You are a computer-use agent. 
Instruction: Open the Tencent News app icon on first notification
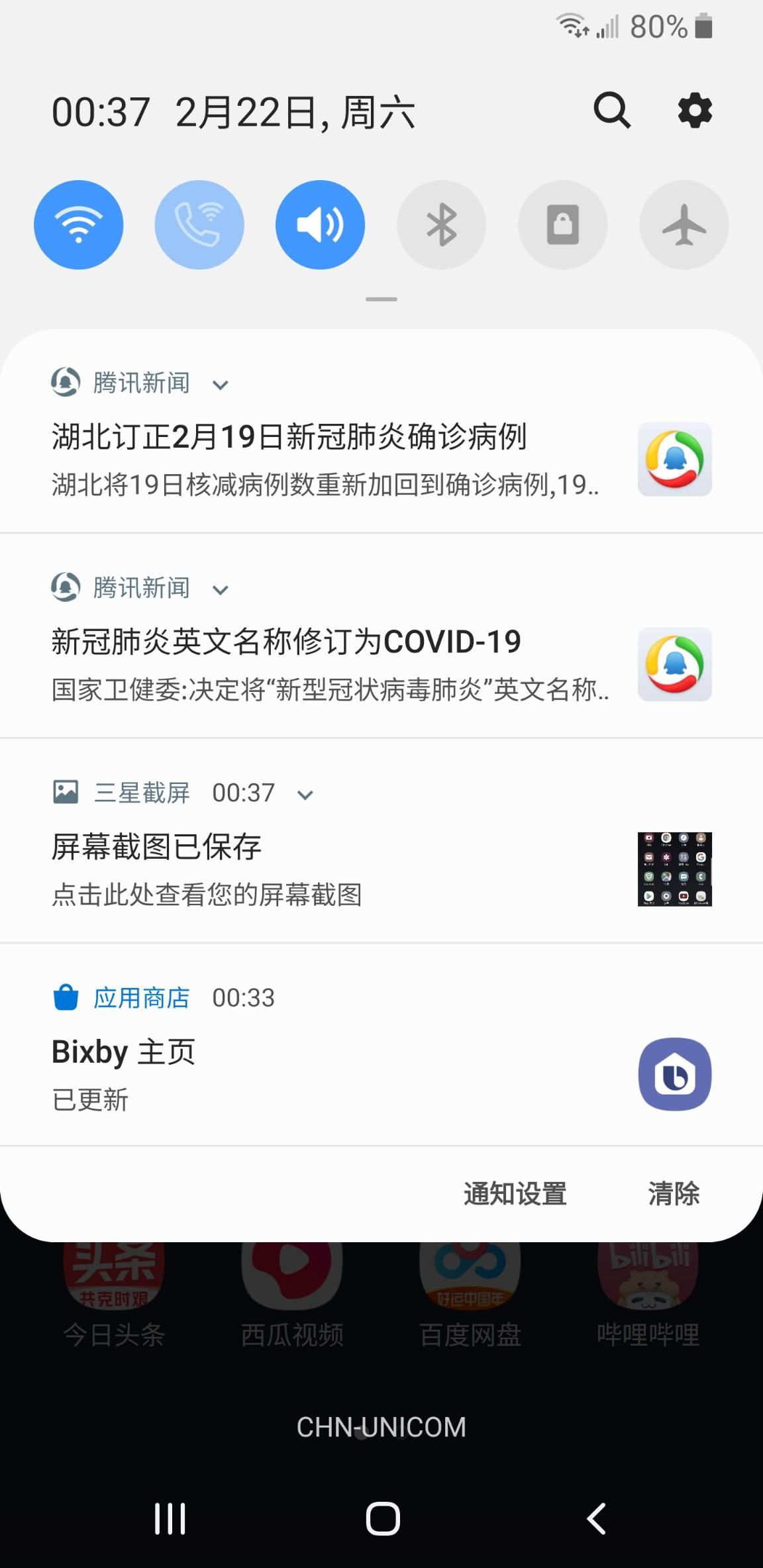(674, 459)
